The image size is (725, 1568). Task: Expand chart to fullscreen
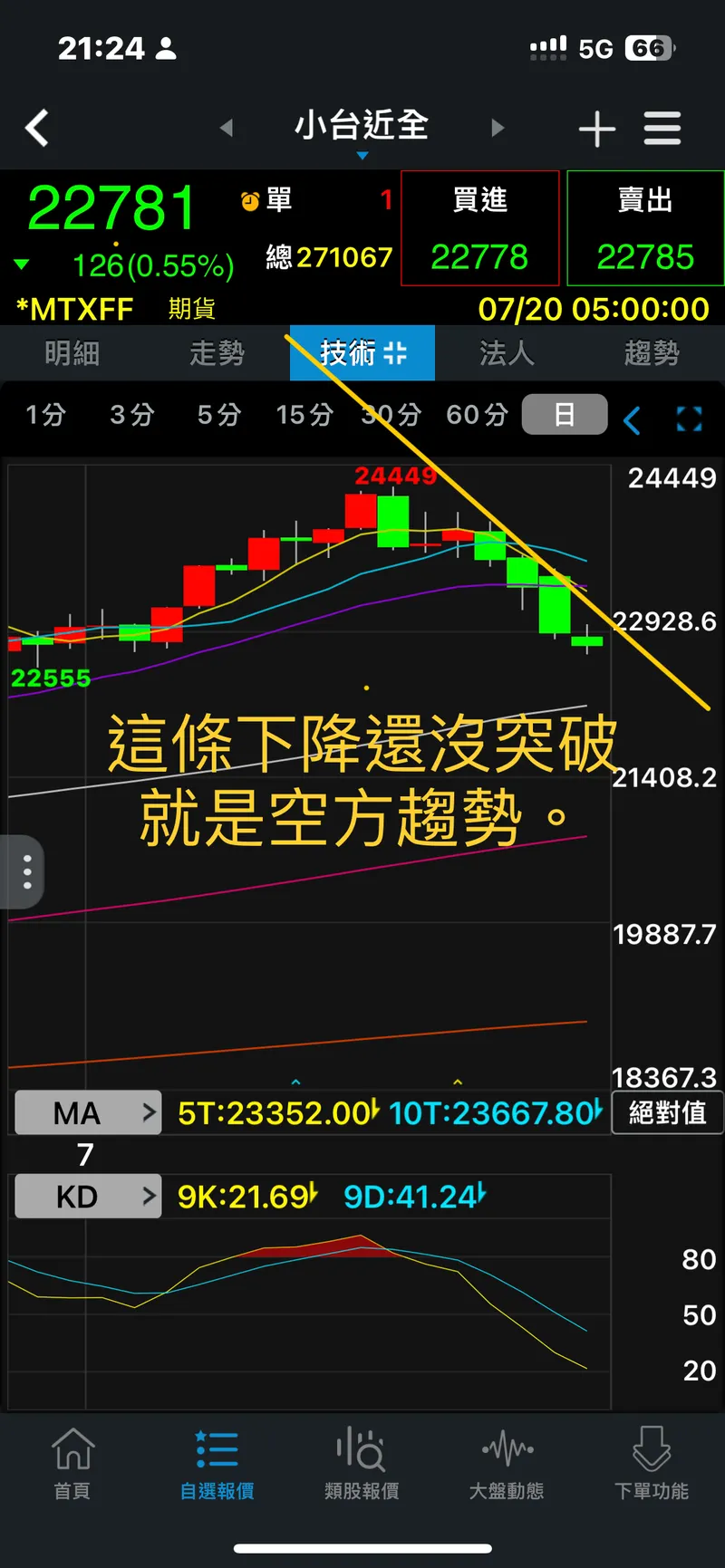pos(689,418)
